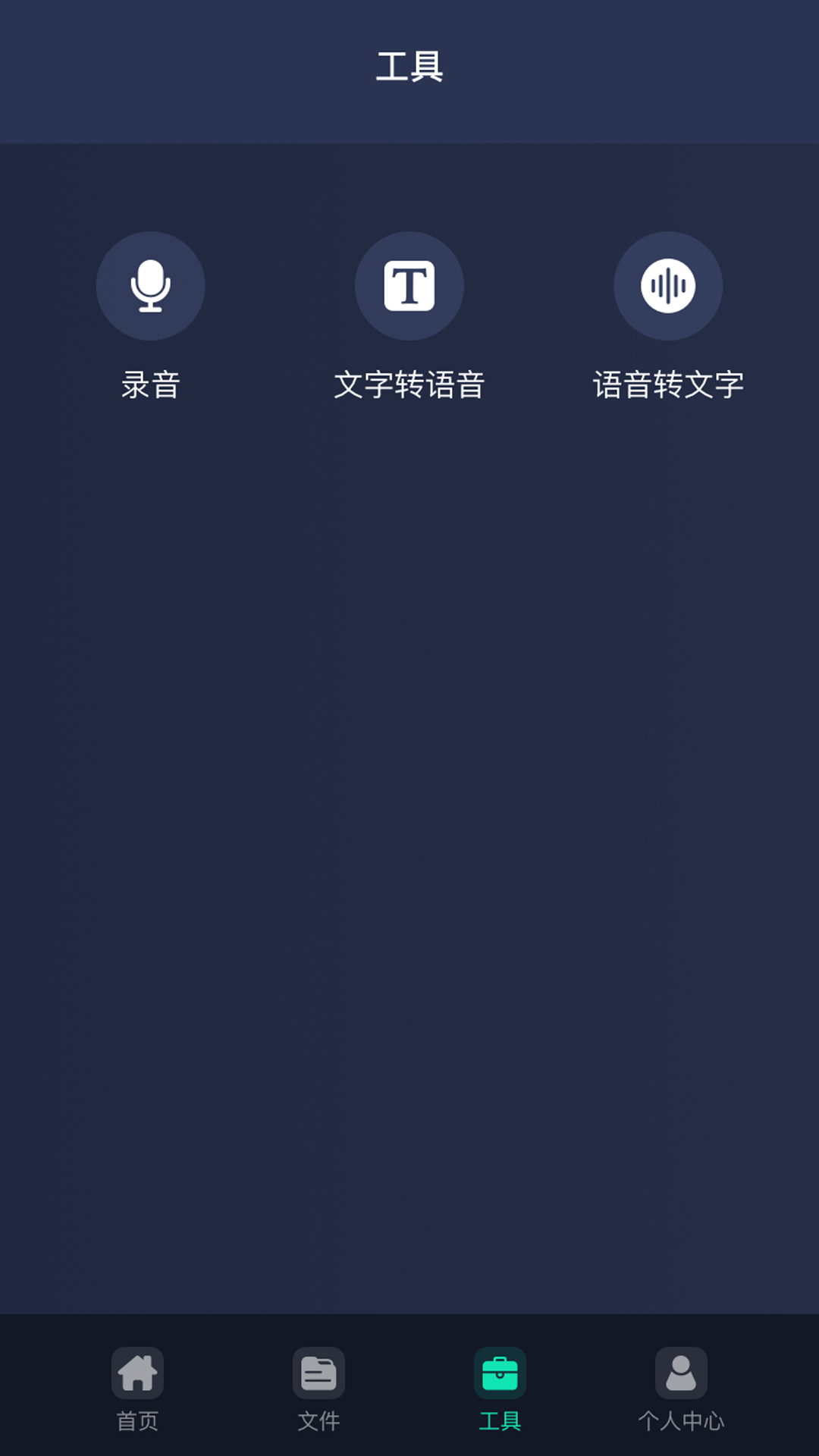Switch to the 首页 home tab
This screenshot has height=1456, width=819.
(x=137, y=1388)
